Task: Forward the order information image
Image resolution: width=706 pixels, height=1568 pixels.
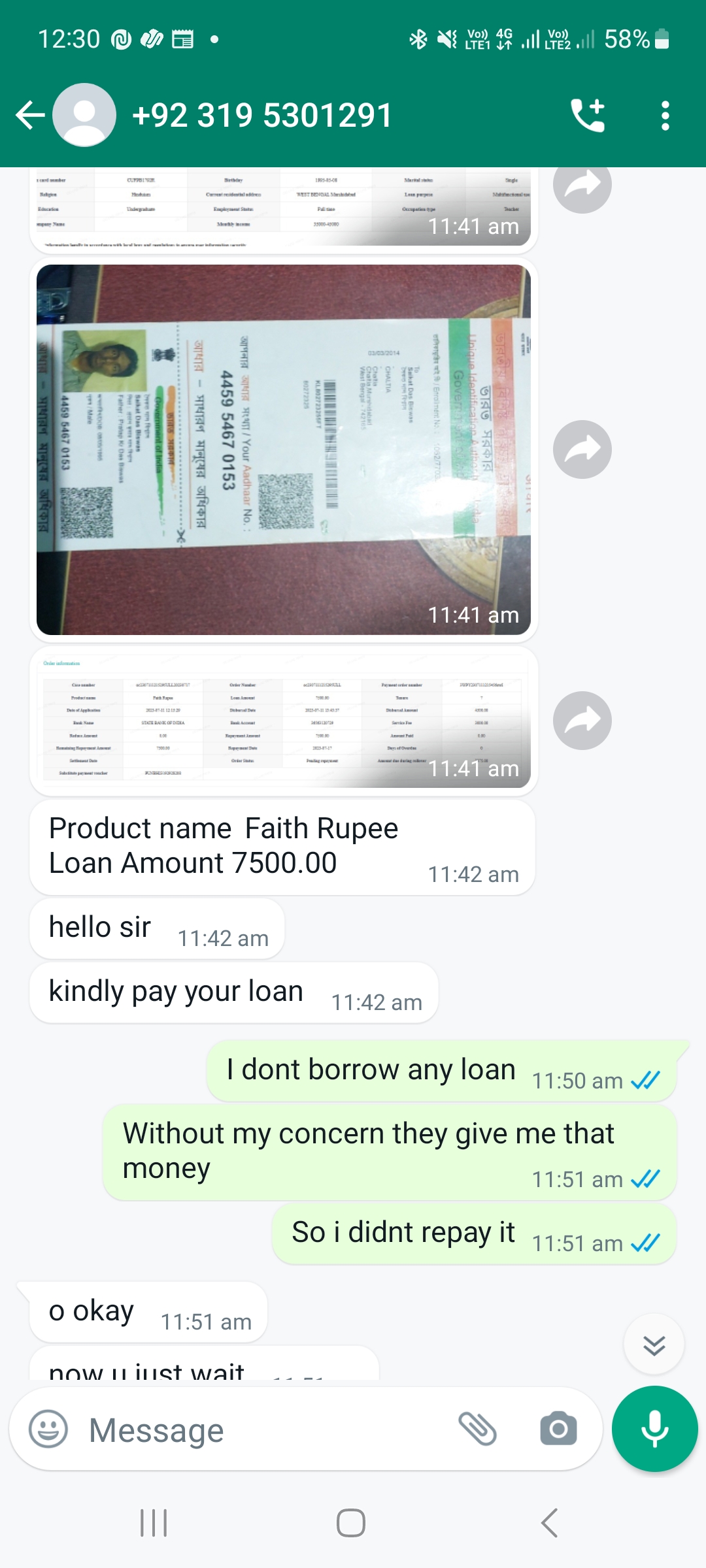Action: (x=582, y=721)
